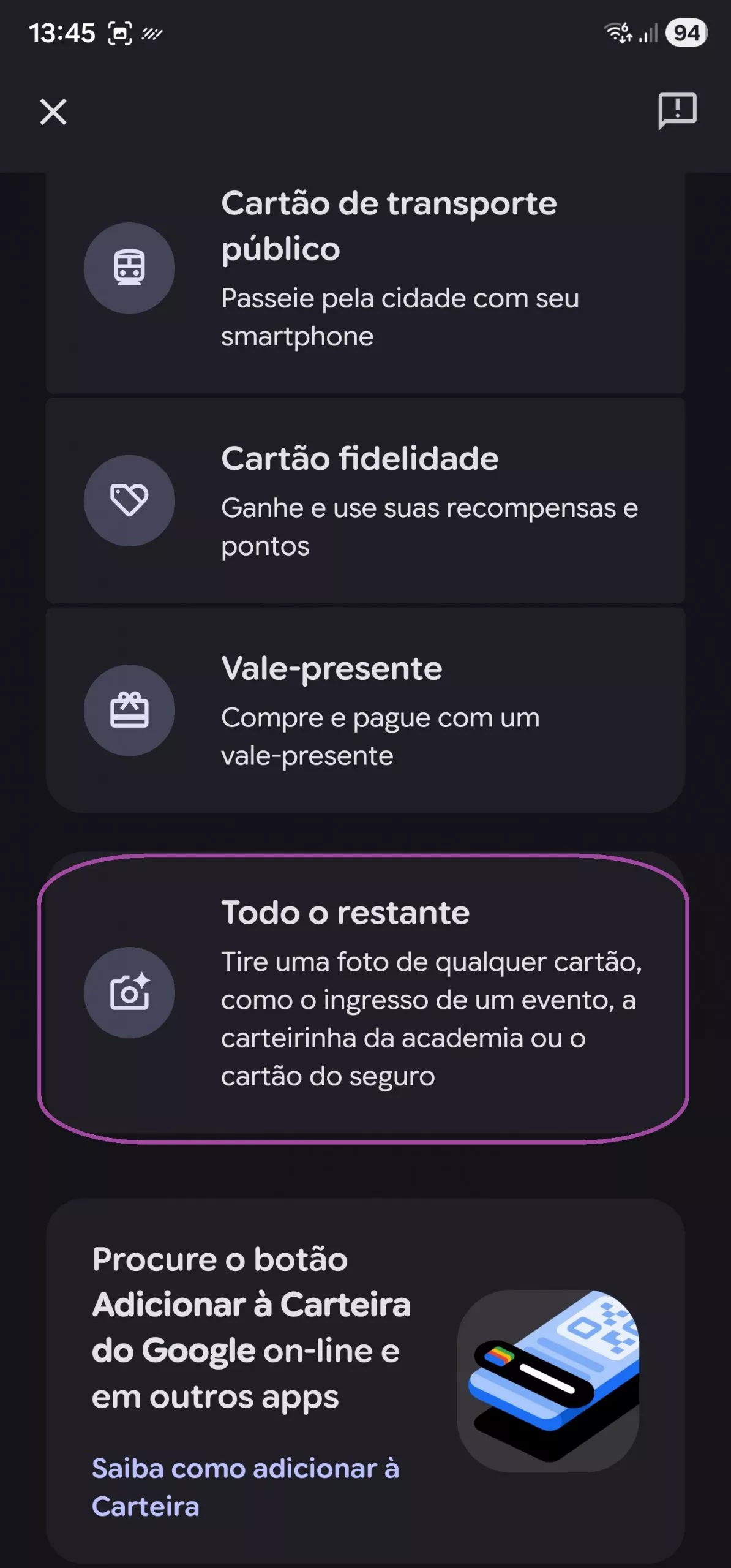
Task: Tap the mobile signal strength icon
Action: tap(649, 33)
